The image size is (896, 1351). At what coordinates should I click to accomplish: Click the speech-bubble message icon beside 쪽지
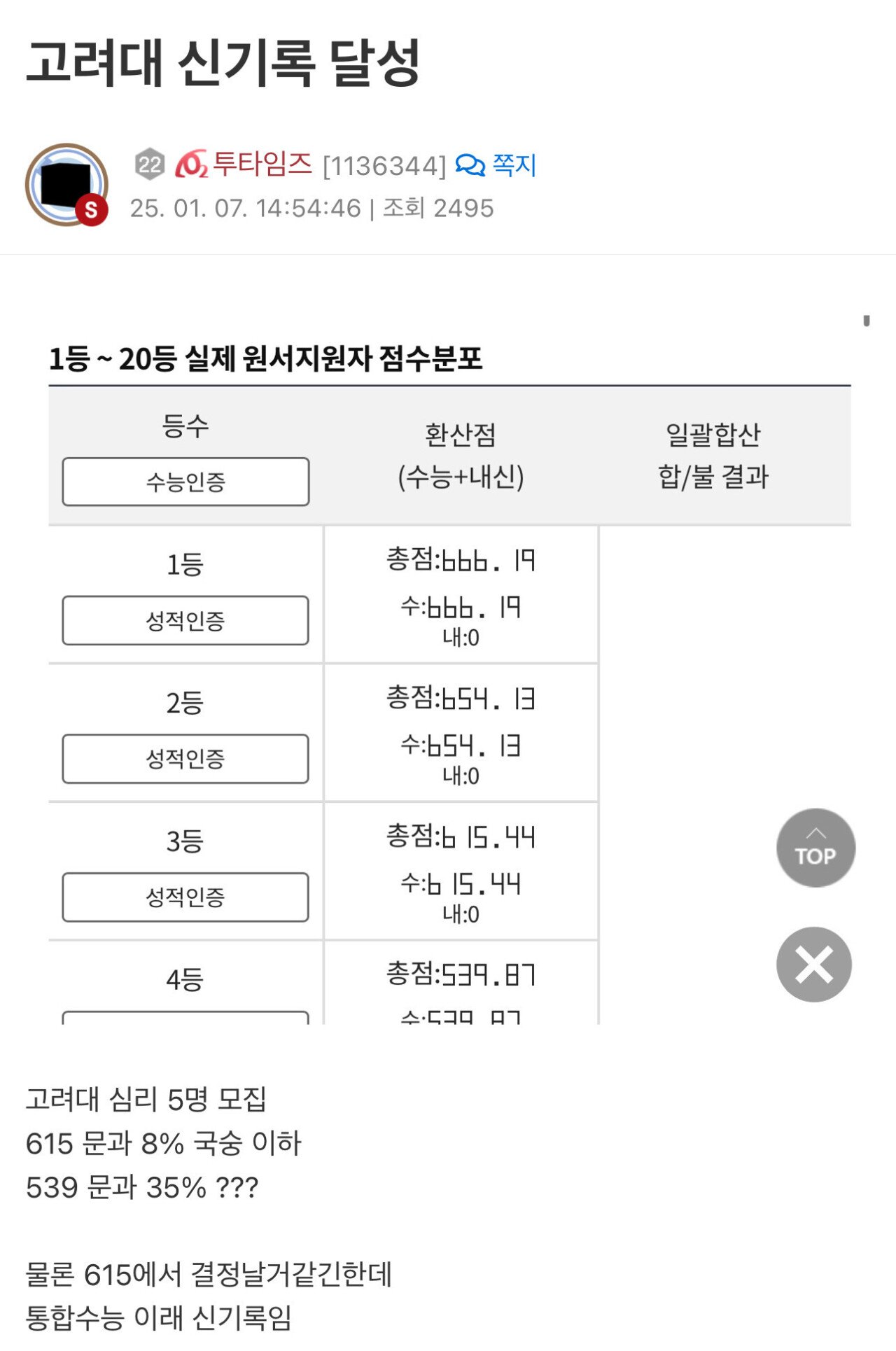point(472,167)
